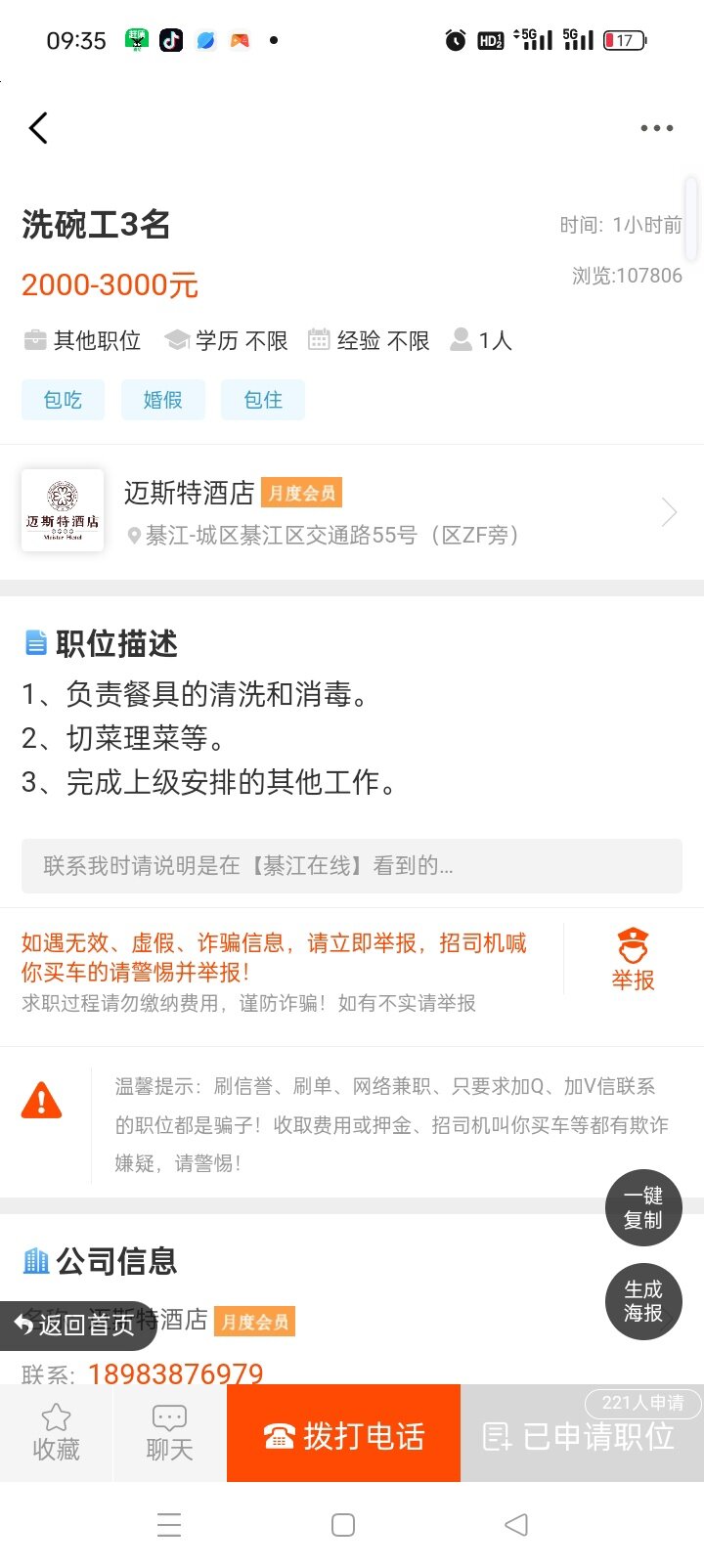Open 聊天 to chat with the employer
This screenshot has width=704, height=1568.
(x=169, y=1433)
